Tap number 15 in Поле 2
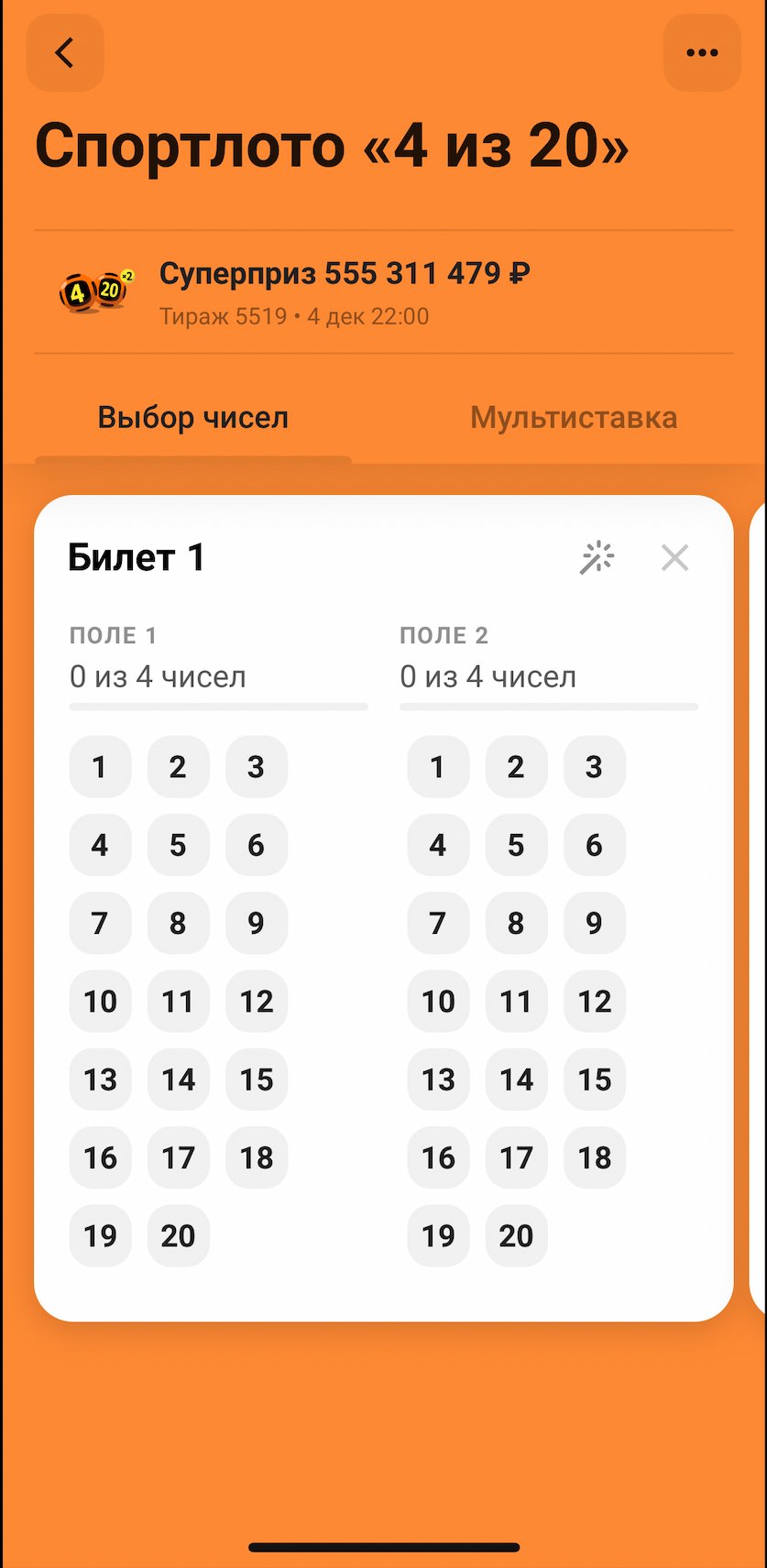This screenshot has height=1568, width=767. pyautogui.click(x=594, y=1080)
